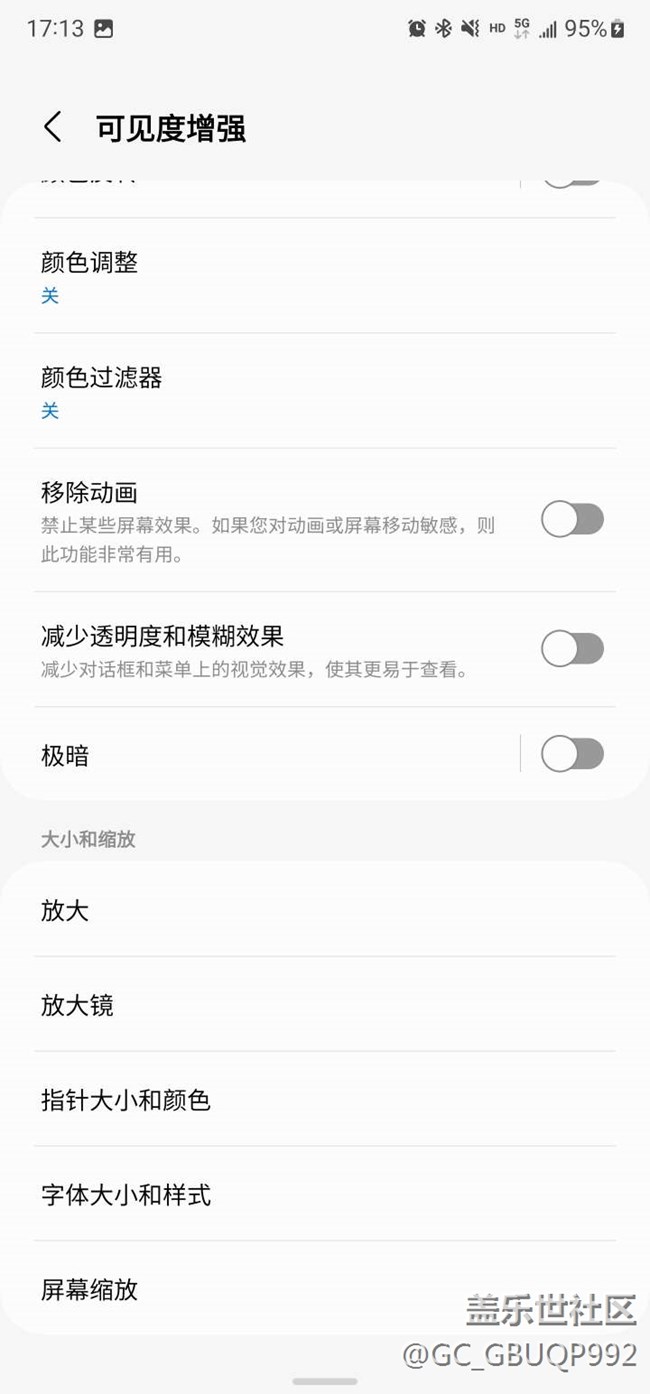The width and height of the screenshot is (650, 1394).
Task: Toggle the 极暗 switch on
Action: (572, 754)
